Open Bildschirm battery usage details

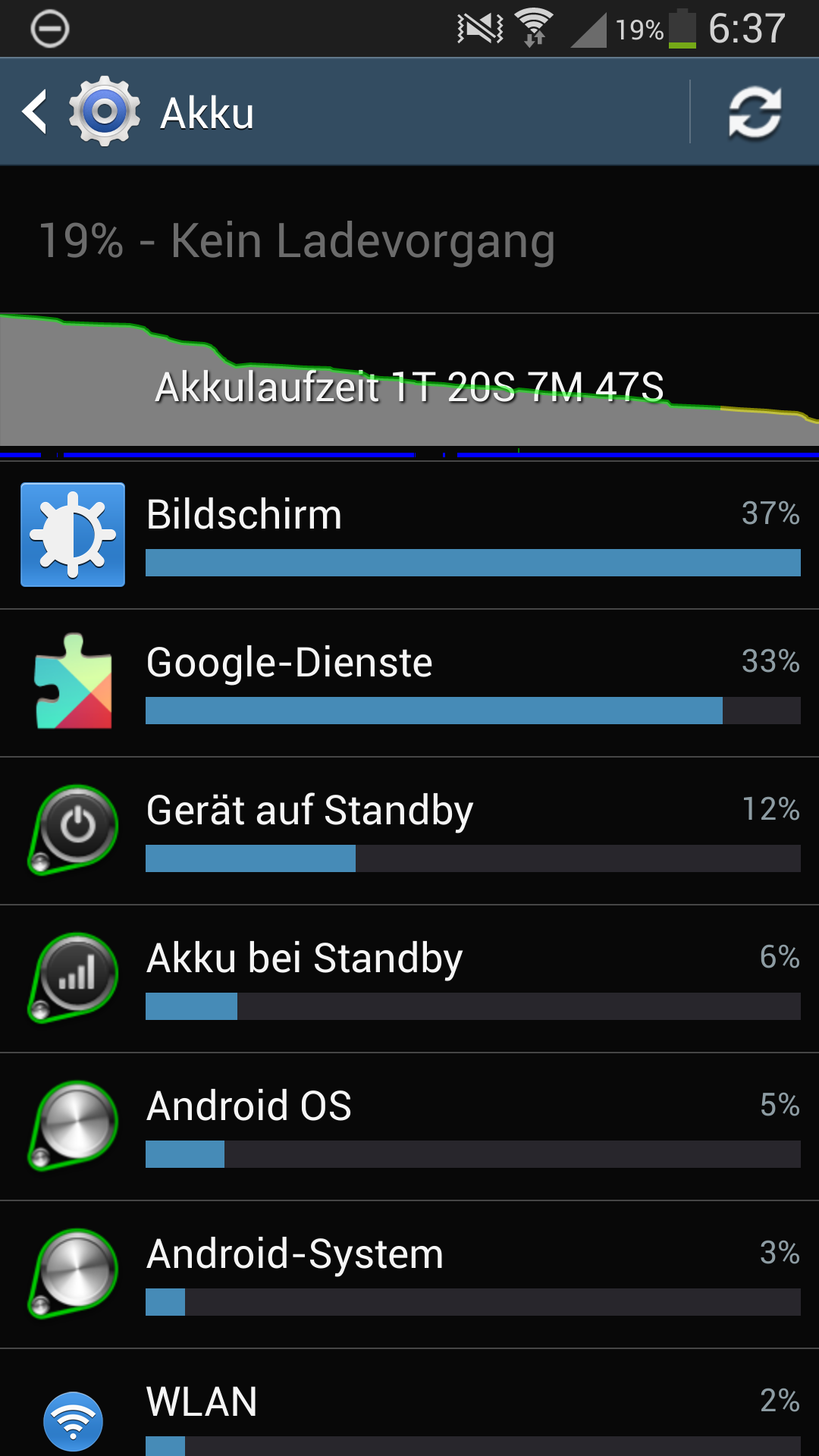tap(409, 535)
